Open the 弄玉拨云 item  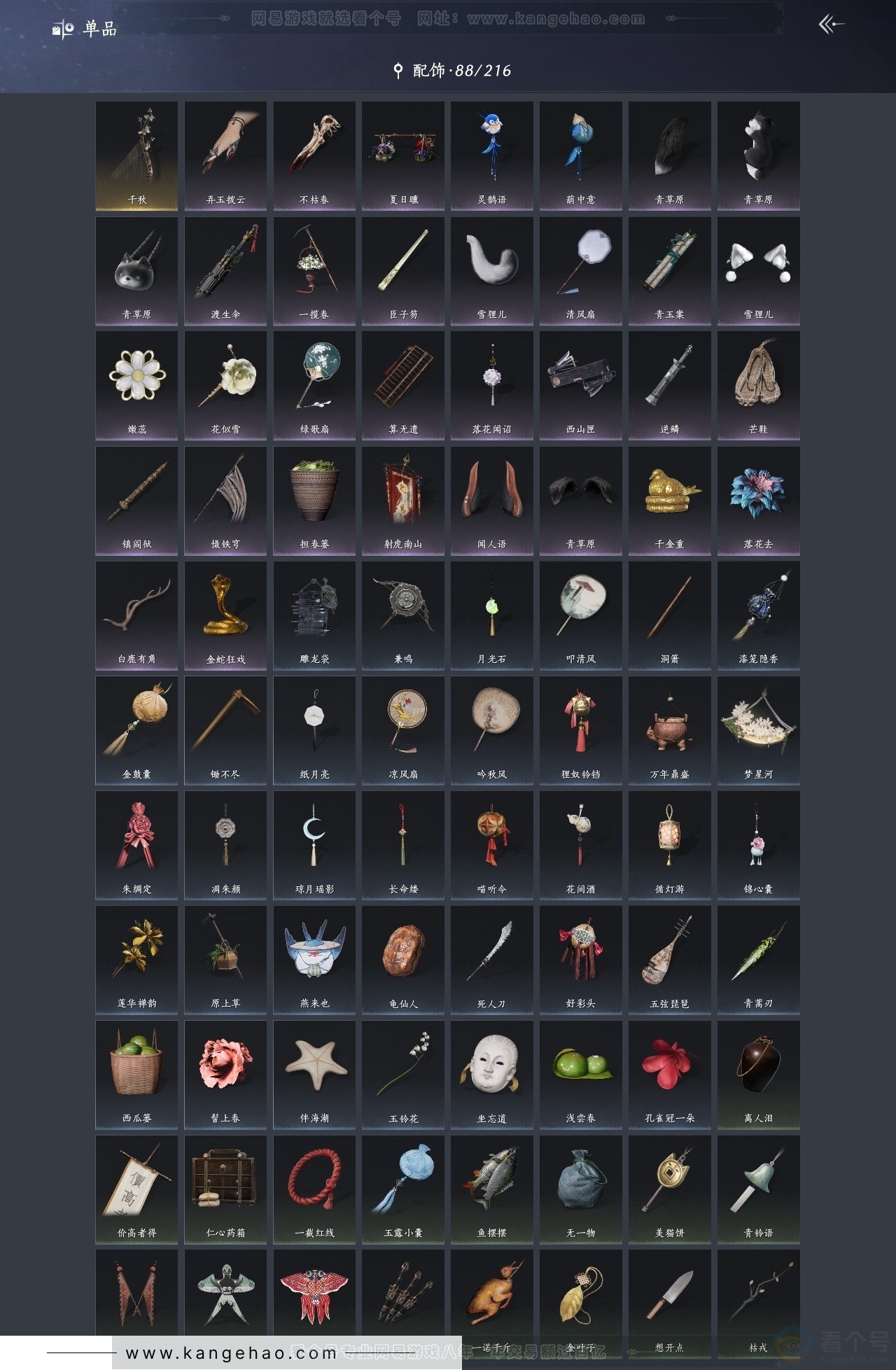coord(225,155)
